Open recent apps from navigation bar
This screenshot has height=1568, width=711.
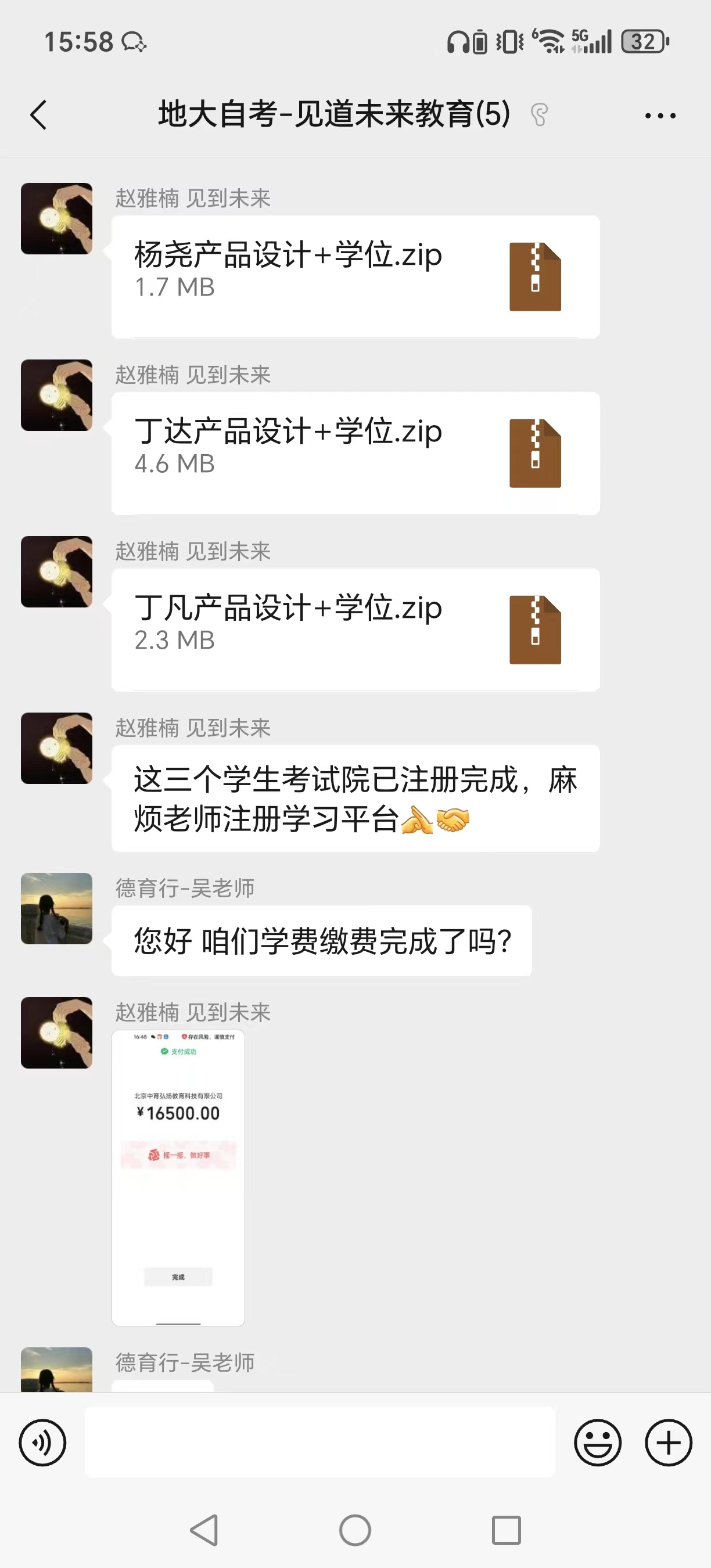click(x=507, y=1530)
